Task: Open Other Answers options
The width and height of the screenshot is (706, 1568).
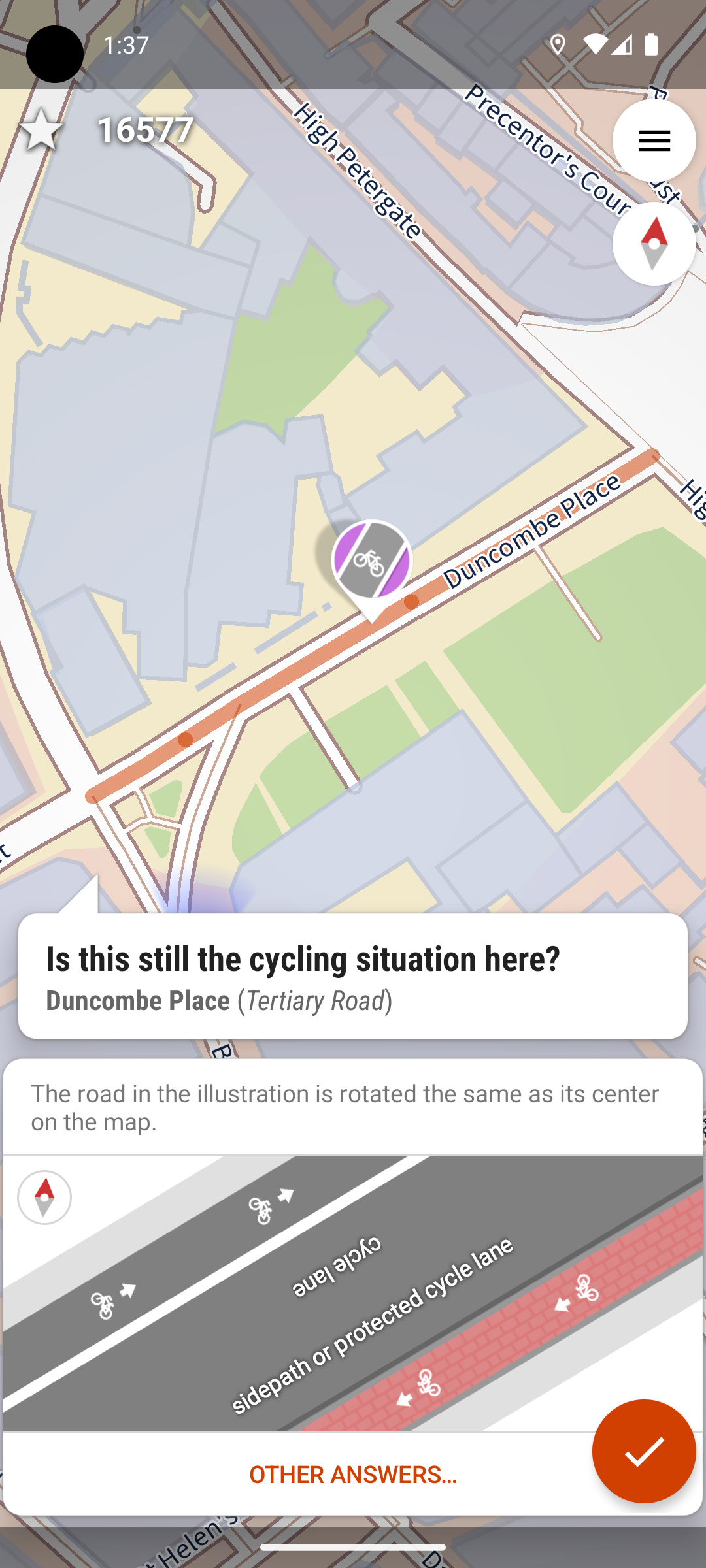Action: (x=353, y=1475)
